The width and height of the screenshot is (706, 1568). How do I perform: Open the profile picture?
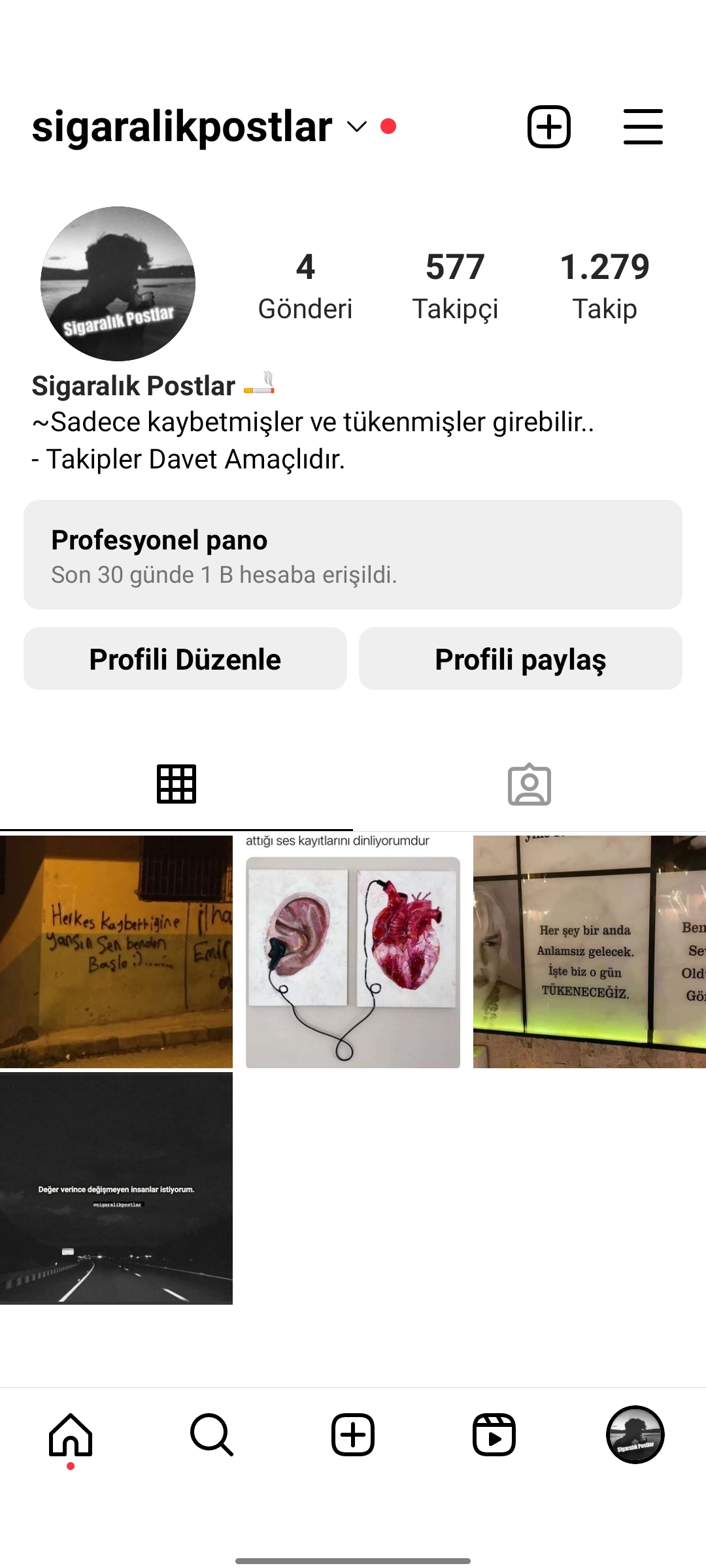point(118,284)
